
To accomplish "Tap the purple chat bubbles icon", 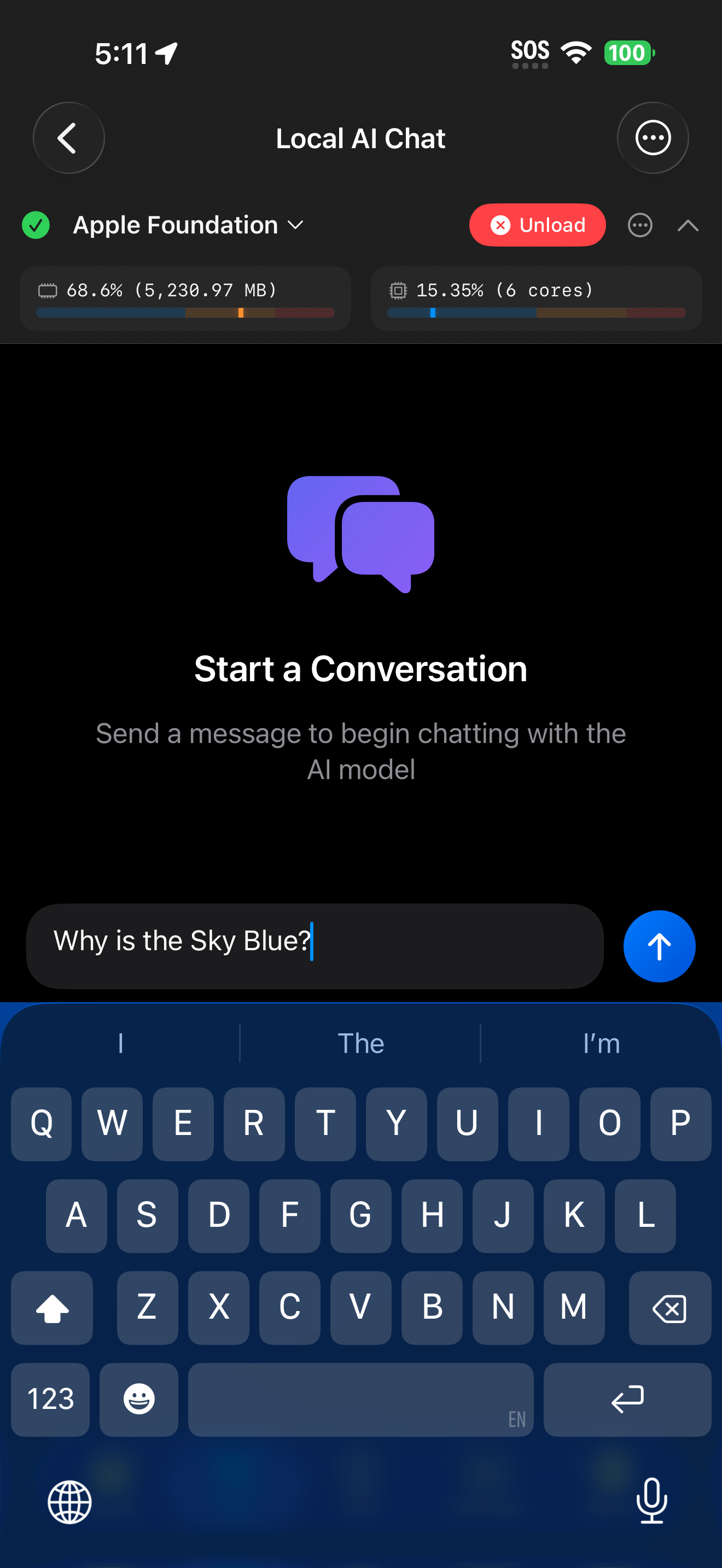I will (361, 536).
